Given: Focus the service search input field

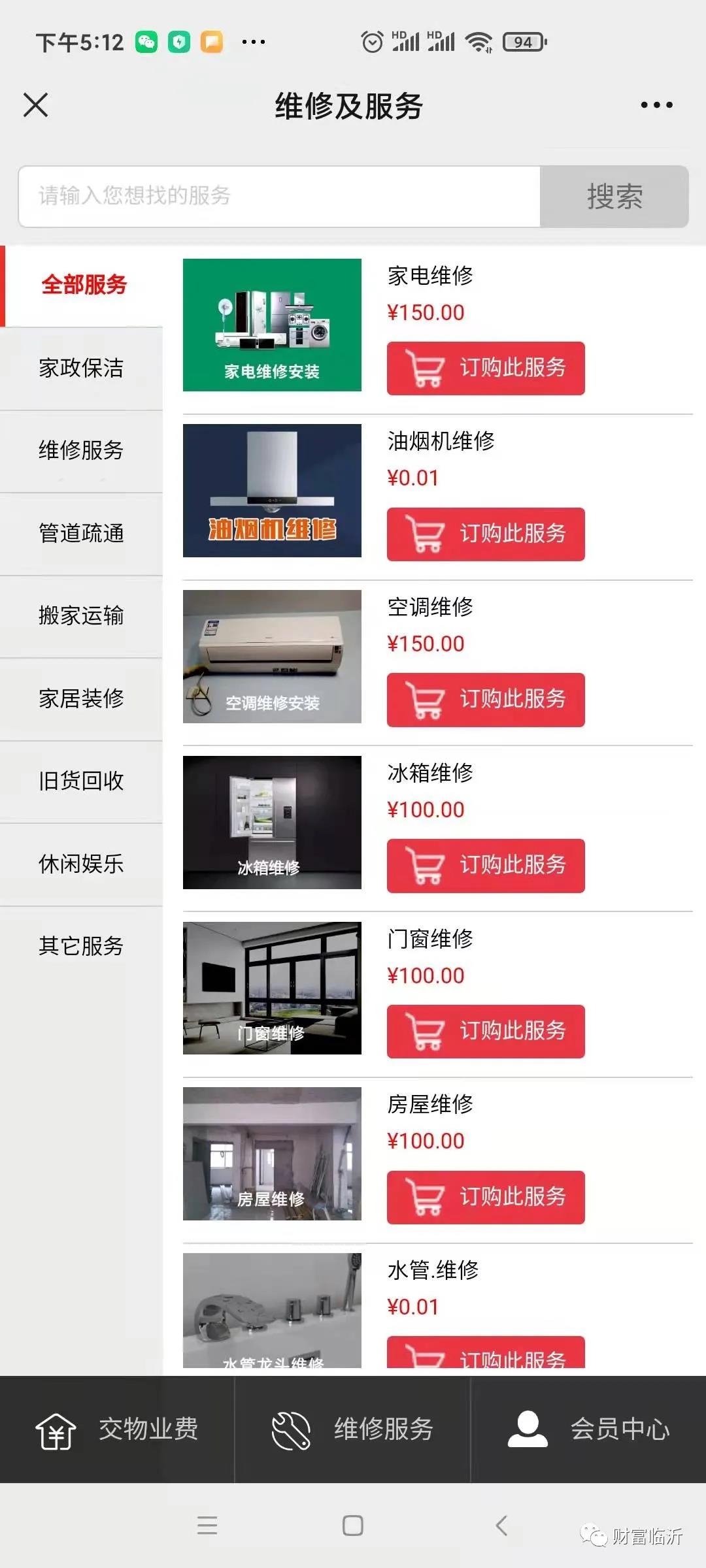Looking at the screenshot, I should coord(279,196).
